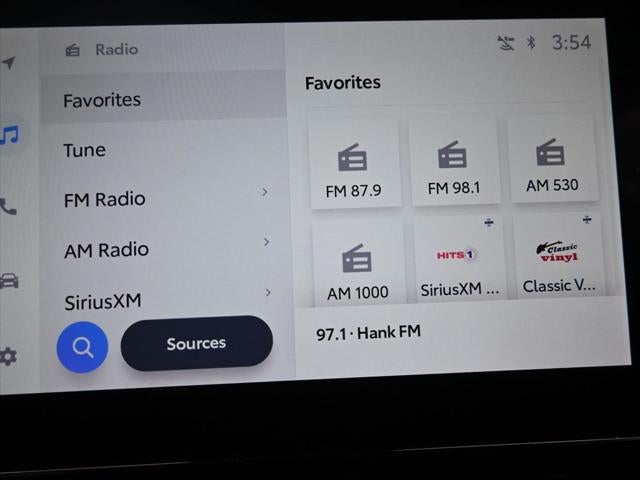Select the music note audio tab
Screen dimensions: 640x480
pyautogui.click(x=11, y=134)
